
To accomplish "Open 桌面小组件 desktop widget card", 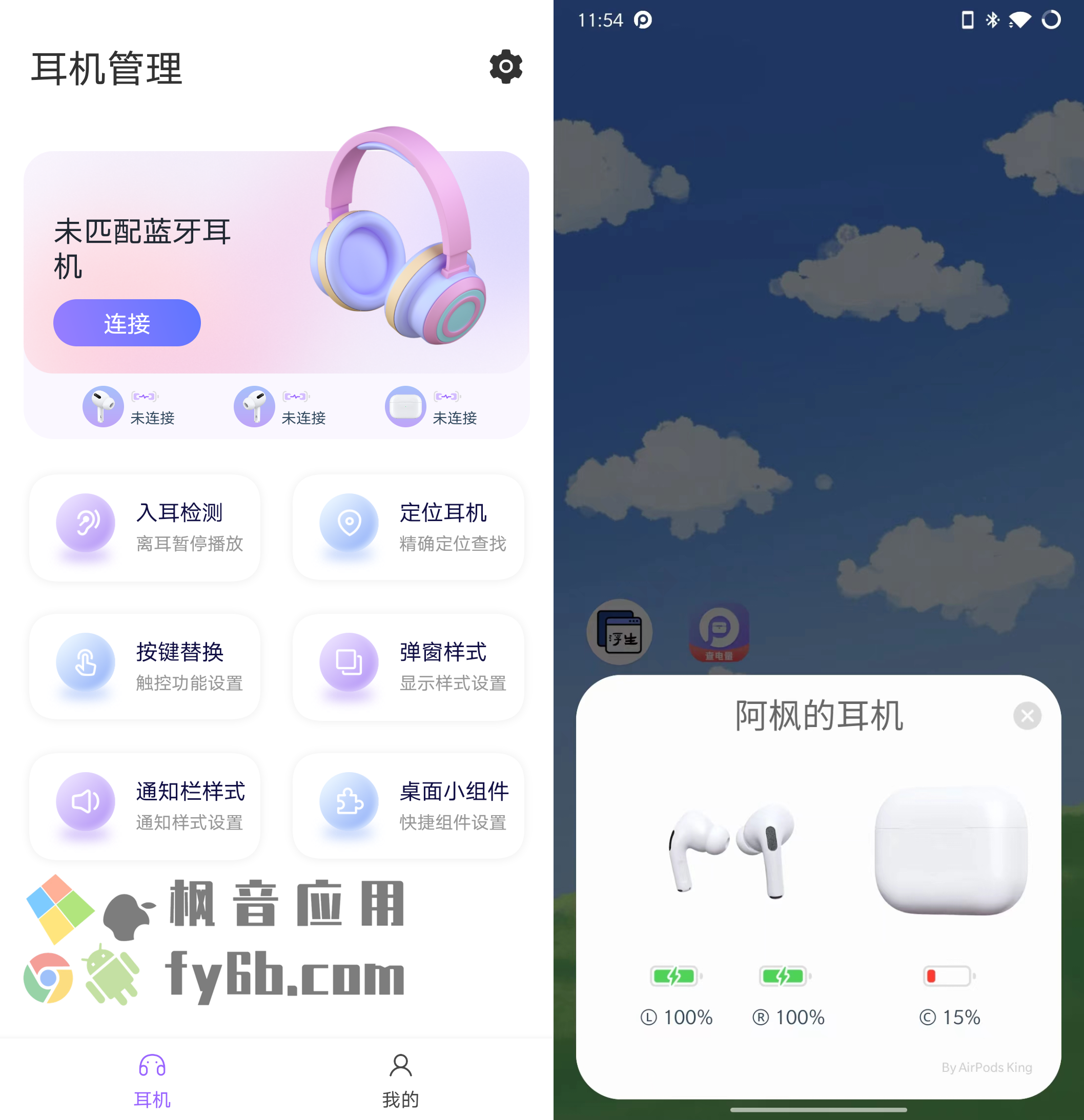I will click(408, 806).
